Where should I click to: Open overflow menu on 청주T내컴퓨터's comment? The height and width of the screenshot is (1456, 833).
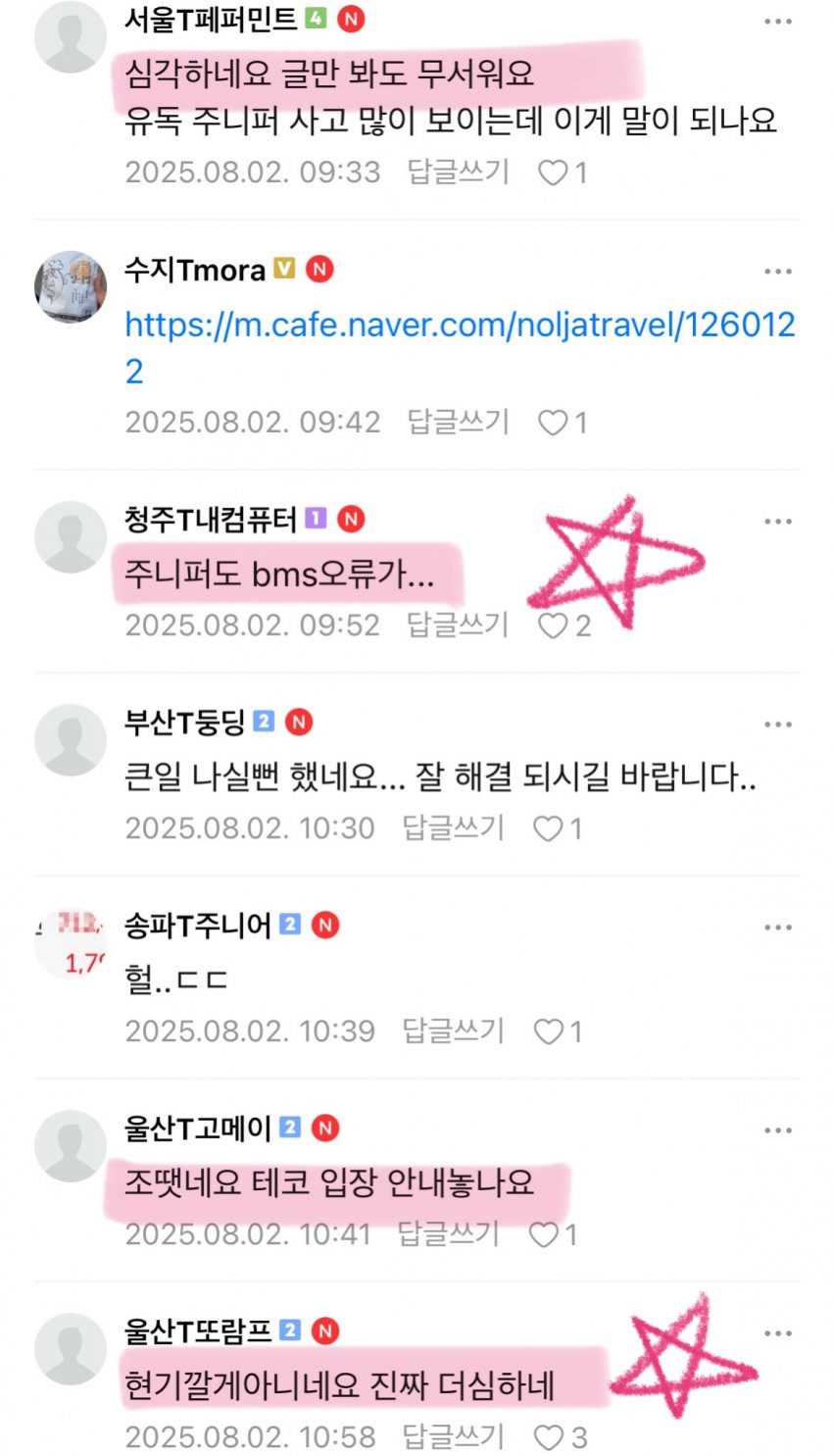point(778,522)
